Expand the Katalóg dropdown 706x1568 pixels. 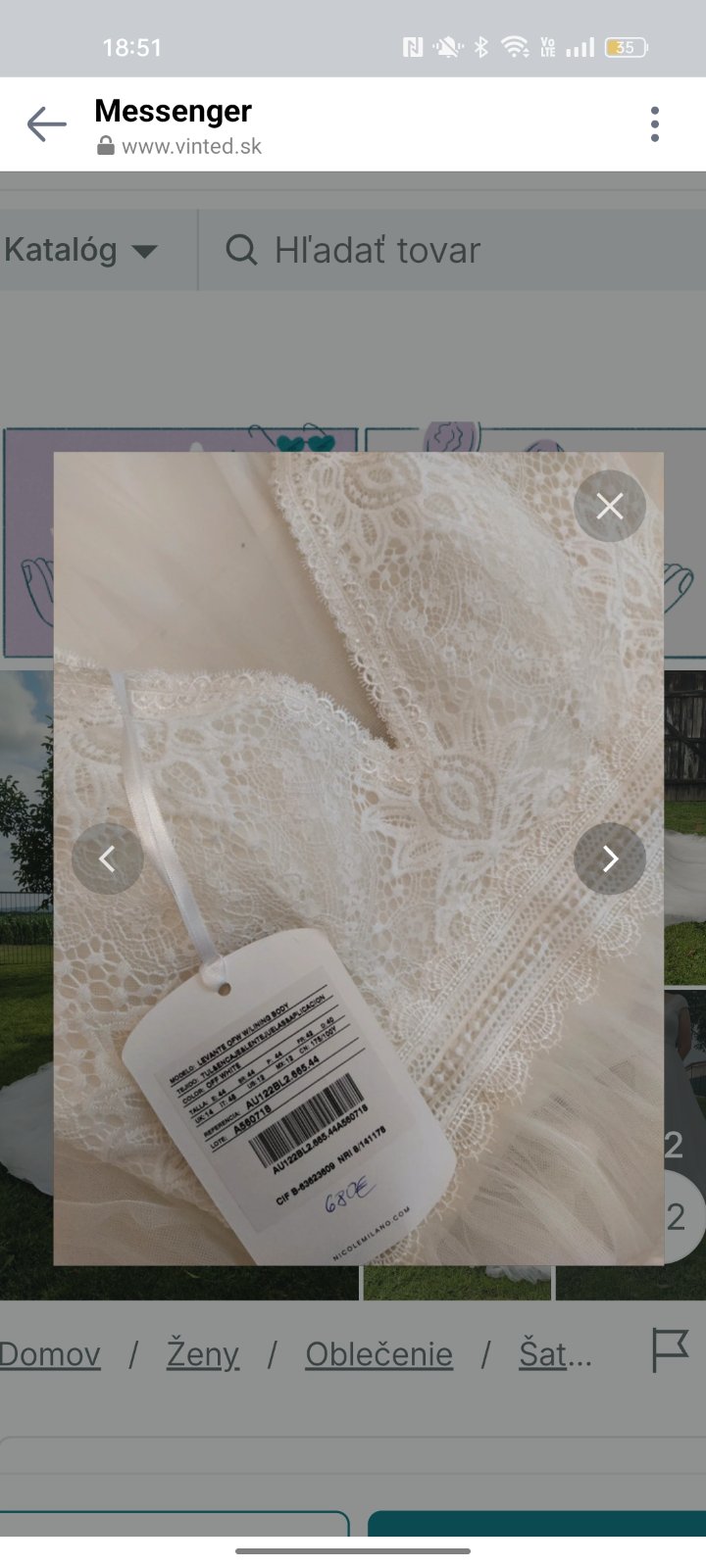pyautogui.click(x=80, y=250)
